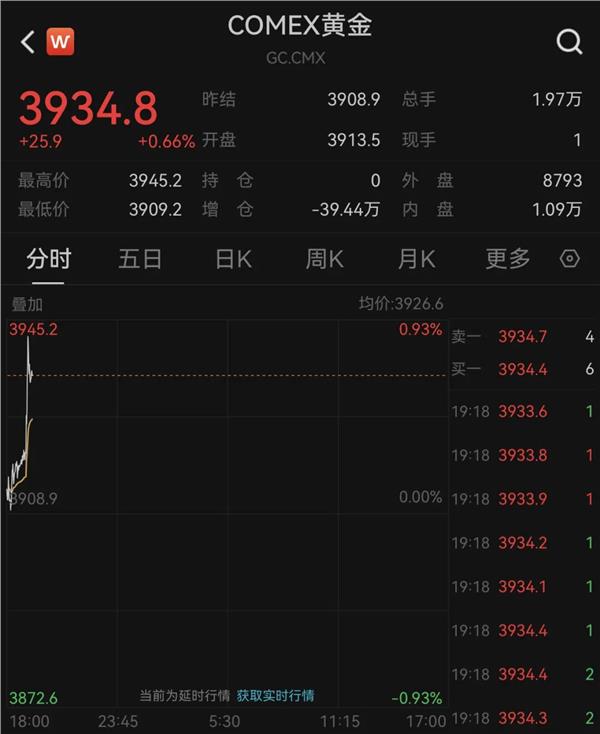This screenshot has width=600, height=734.
Task: Select the 日K chart tab
Action: (233, 259)
